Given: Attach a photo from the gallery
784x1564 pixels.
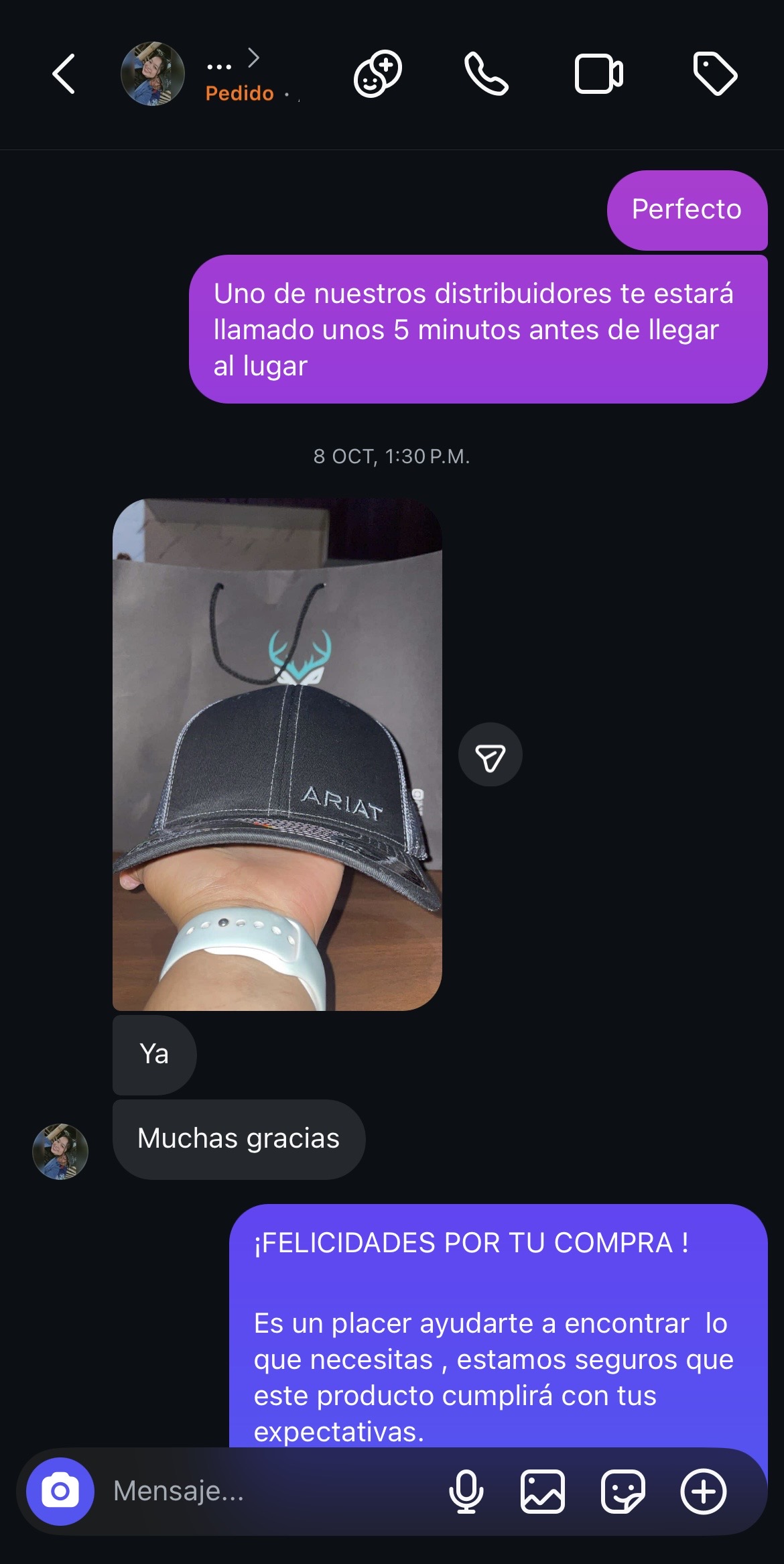Looking at the screenshot, I should click(x=543, y=1492).
